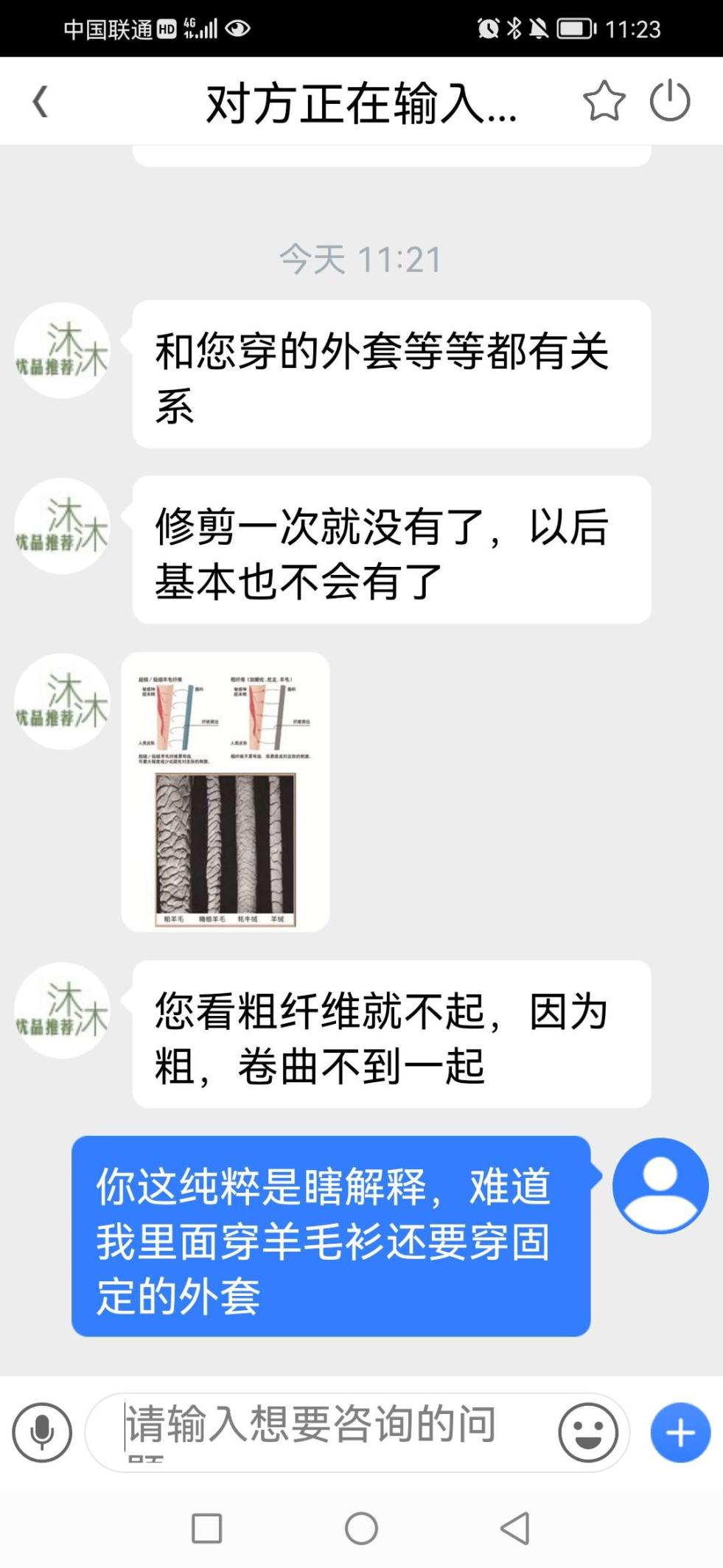Favorite this chat with the star icon
This screenshot has height=1568, width=723.
click(x=604, y=101)
